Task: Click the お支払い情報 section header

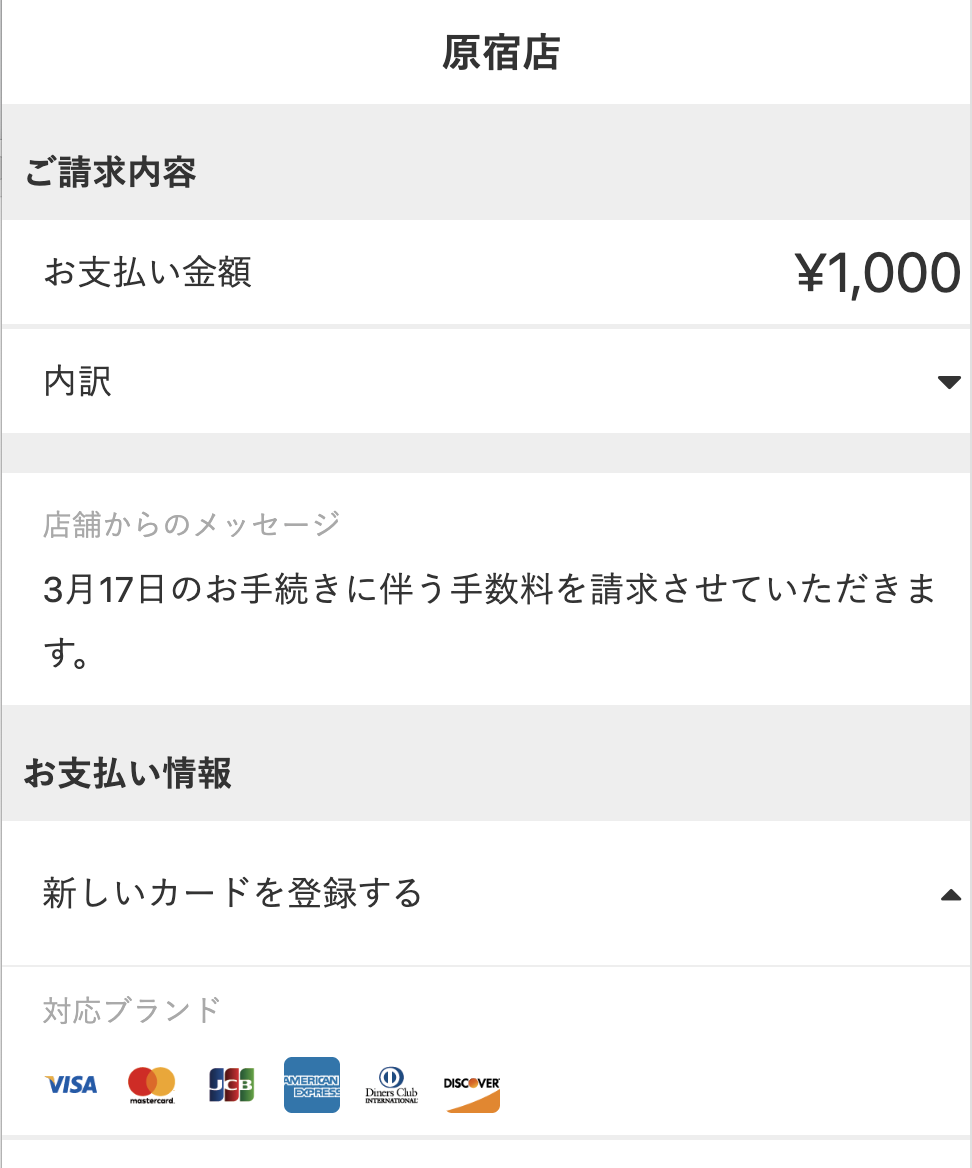Action: (x=127, y=774)
